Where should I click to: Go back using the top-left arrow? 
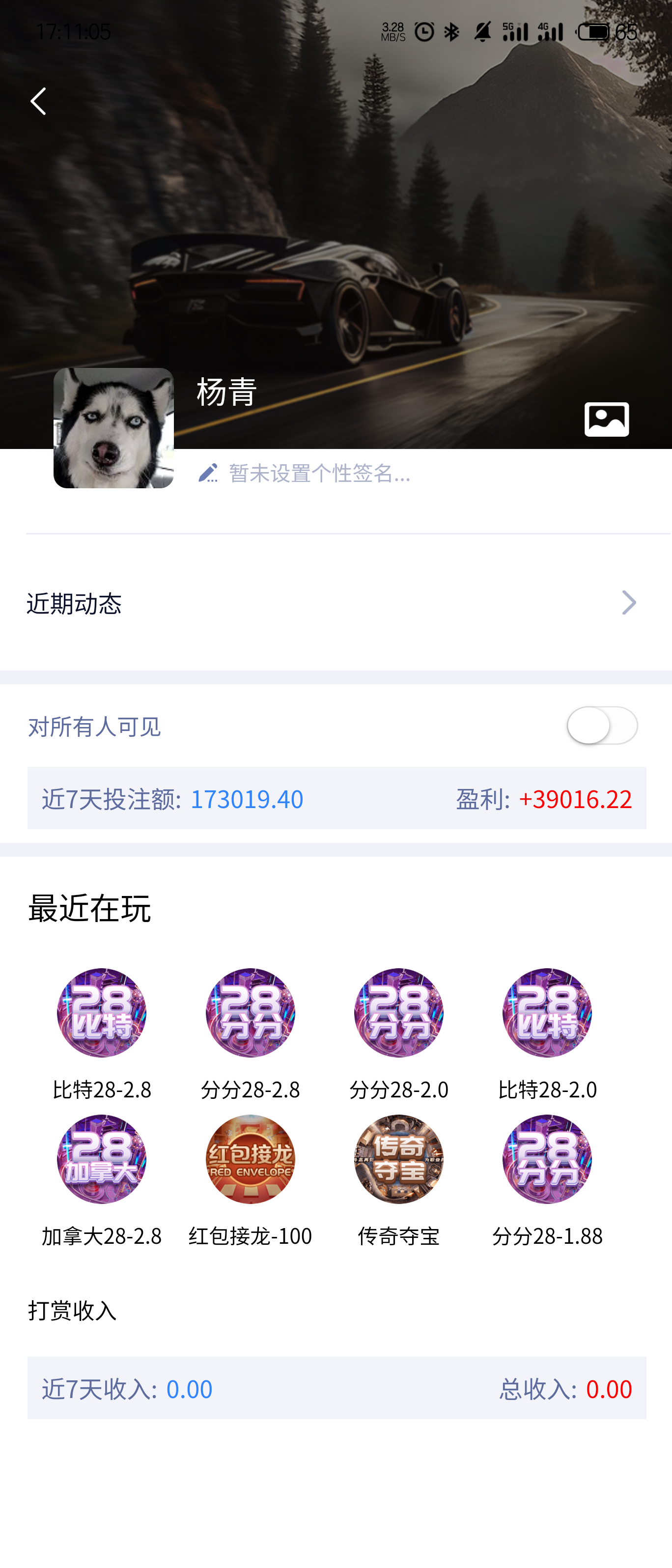(x=38, y=101)
